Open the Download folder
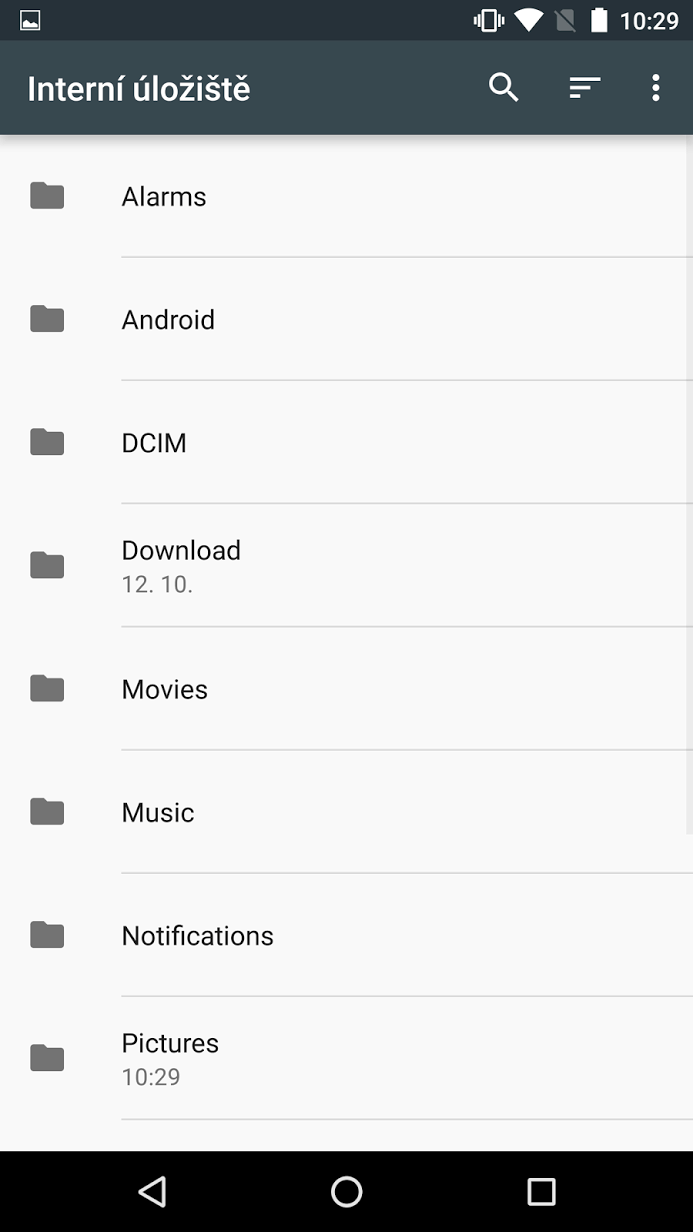Image resolution: width=693 pixels, height=1232 pixels. 346,565
